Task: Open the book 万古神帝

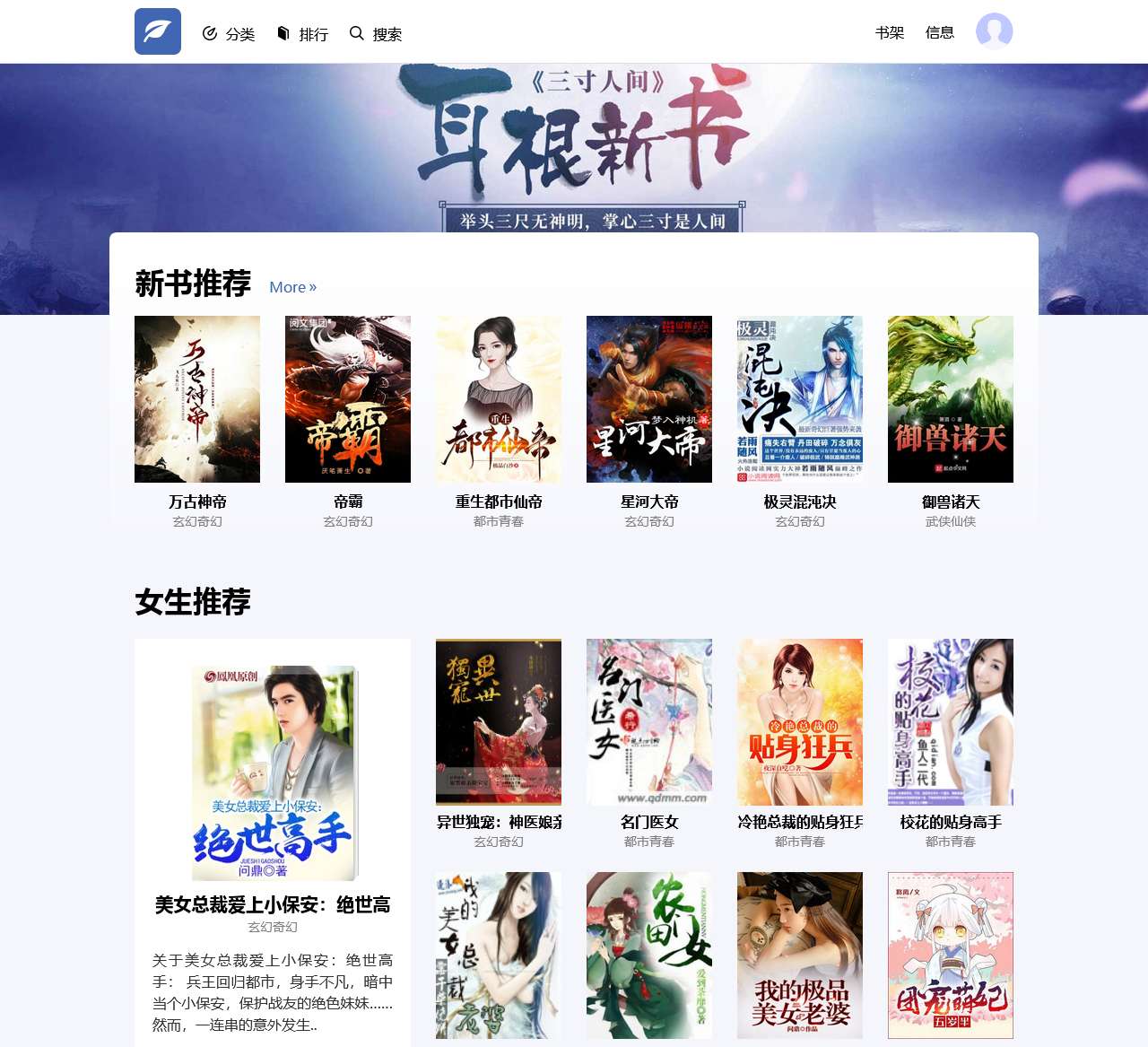Action: tap(197, 399)
